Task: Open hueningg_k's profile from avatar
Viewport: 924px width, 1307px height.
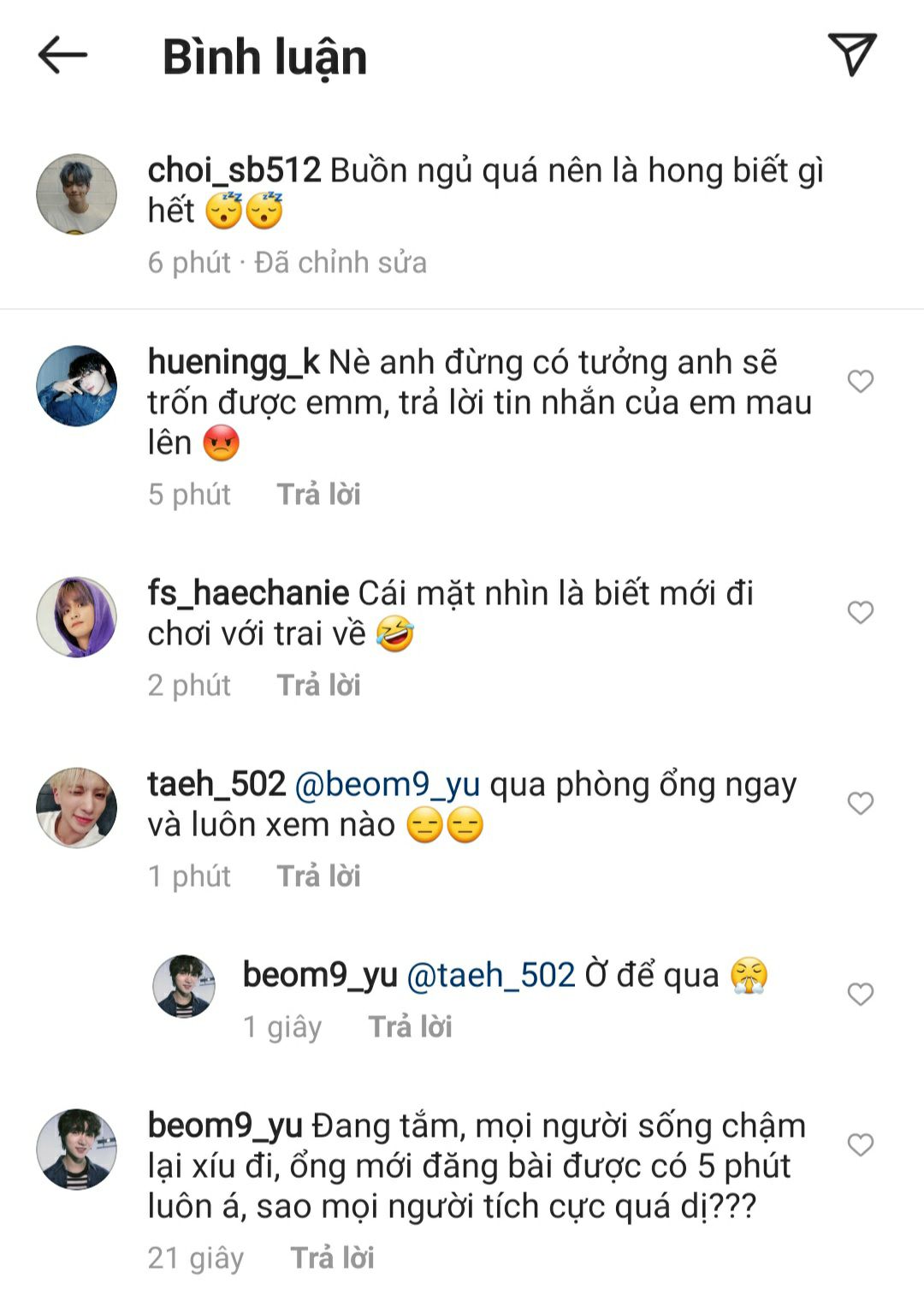Action: (76, 385)
